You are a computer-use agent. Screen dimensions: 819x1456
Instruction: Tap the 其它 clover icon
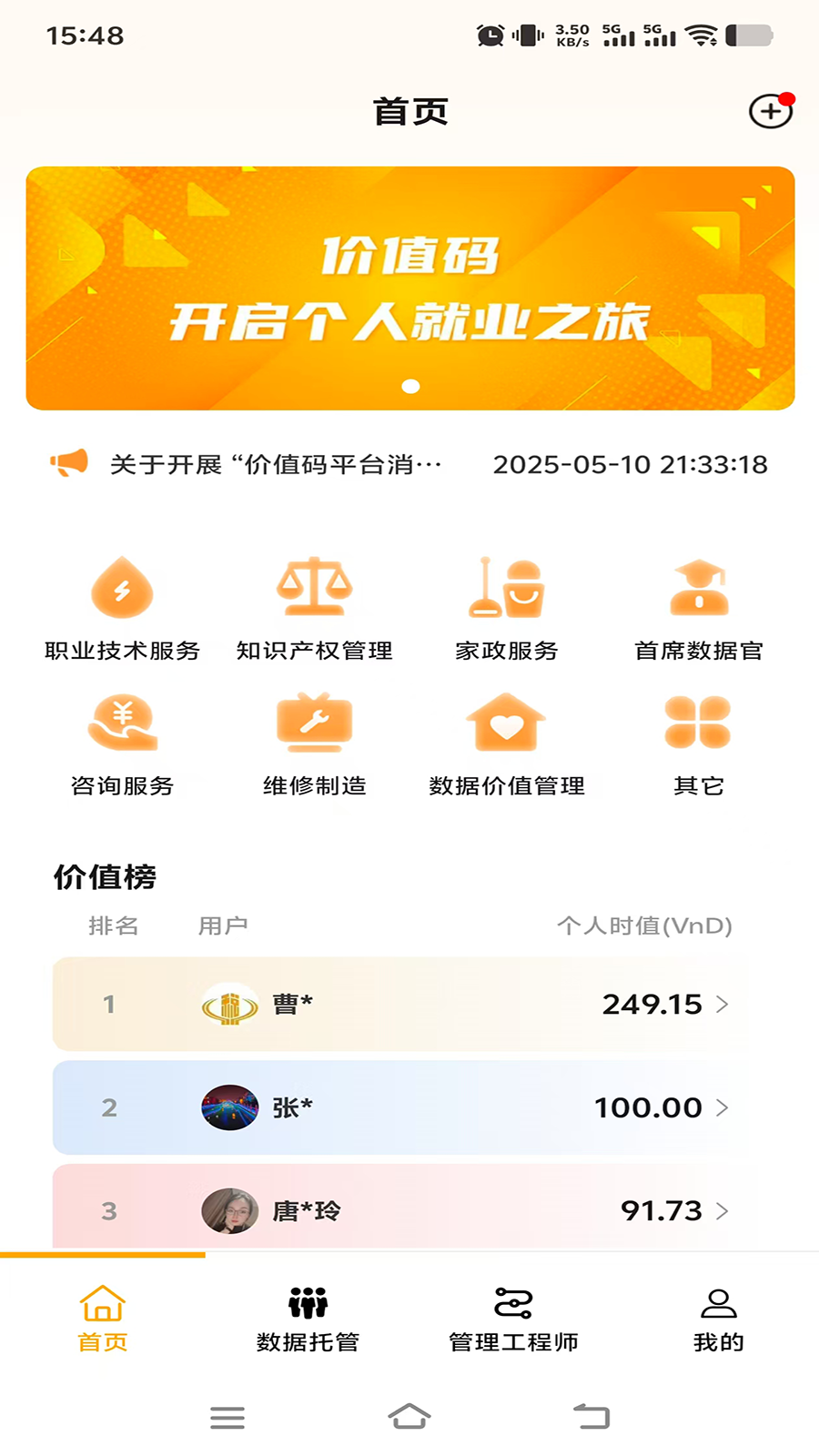[x=699, y=723]
